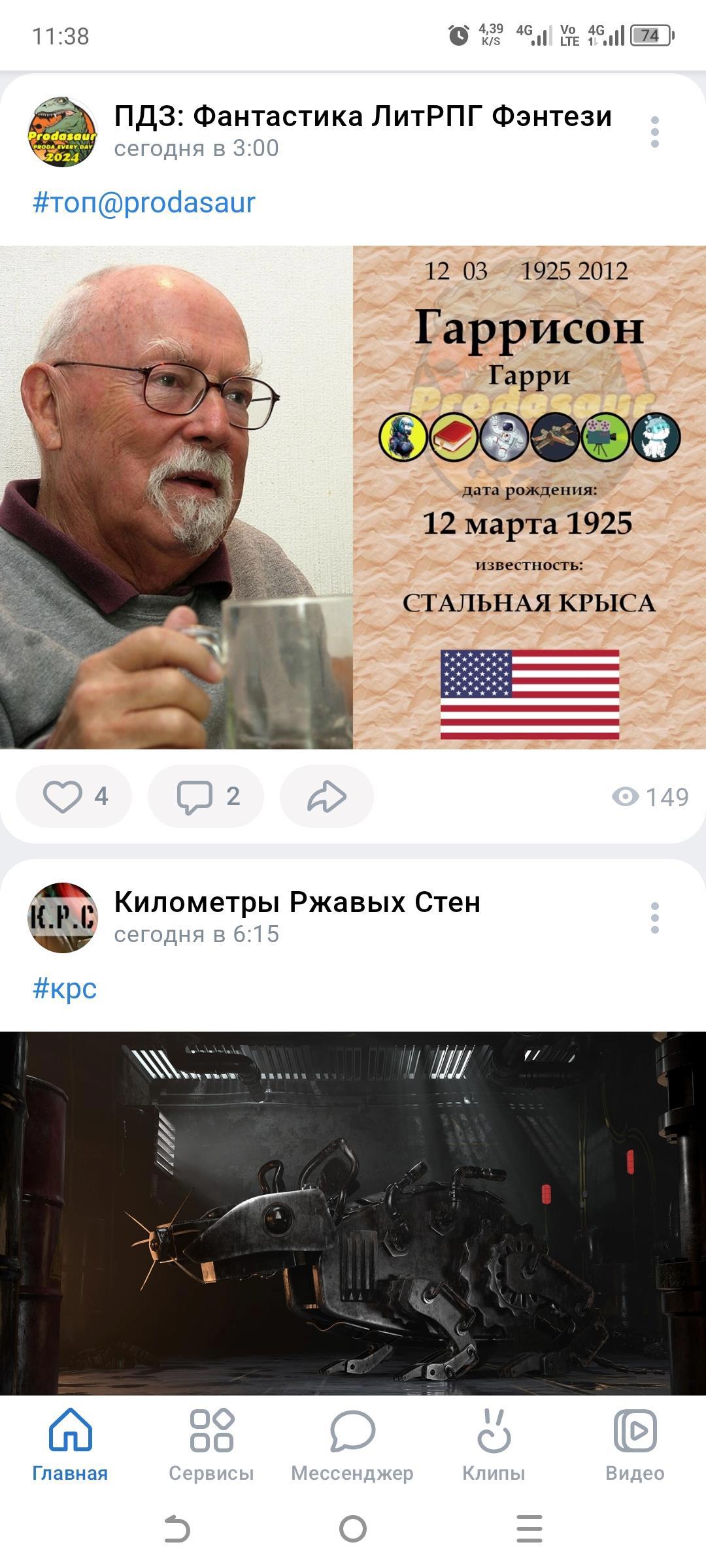Viewport: 706px width, 1568px height.
Task: Tap the #топ@prodasaur hashtag
Action: (144, 203)
